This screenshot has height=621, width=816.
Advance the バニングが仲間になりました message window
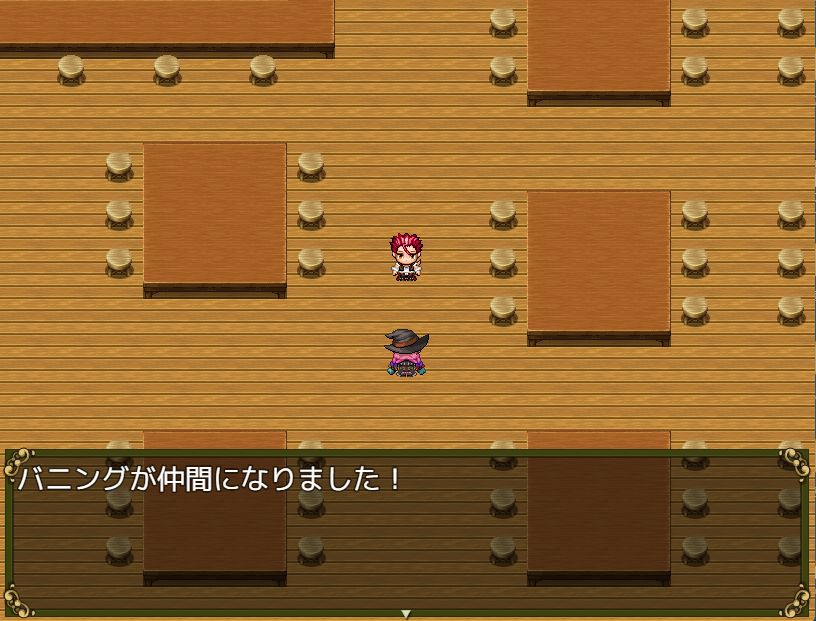click(x=407, y=530)
